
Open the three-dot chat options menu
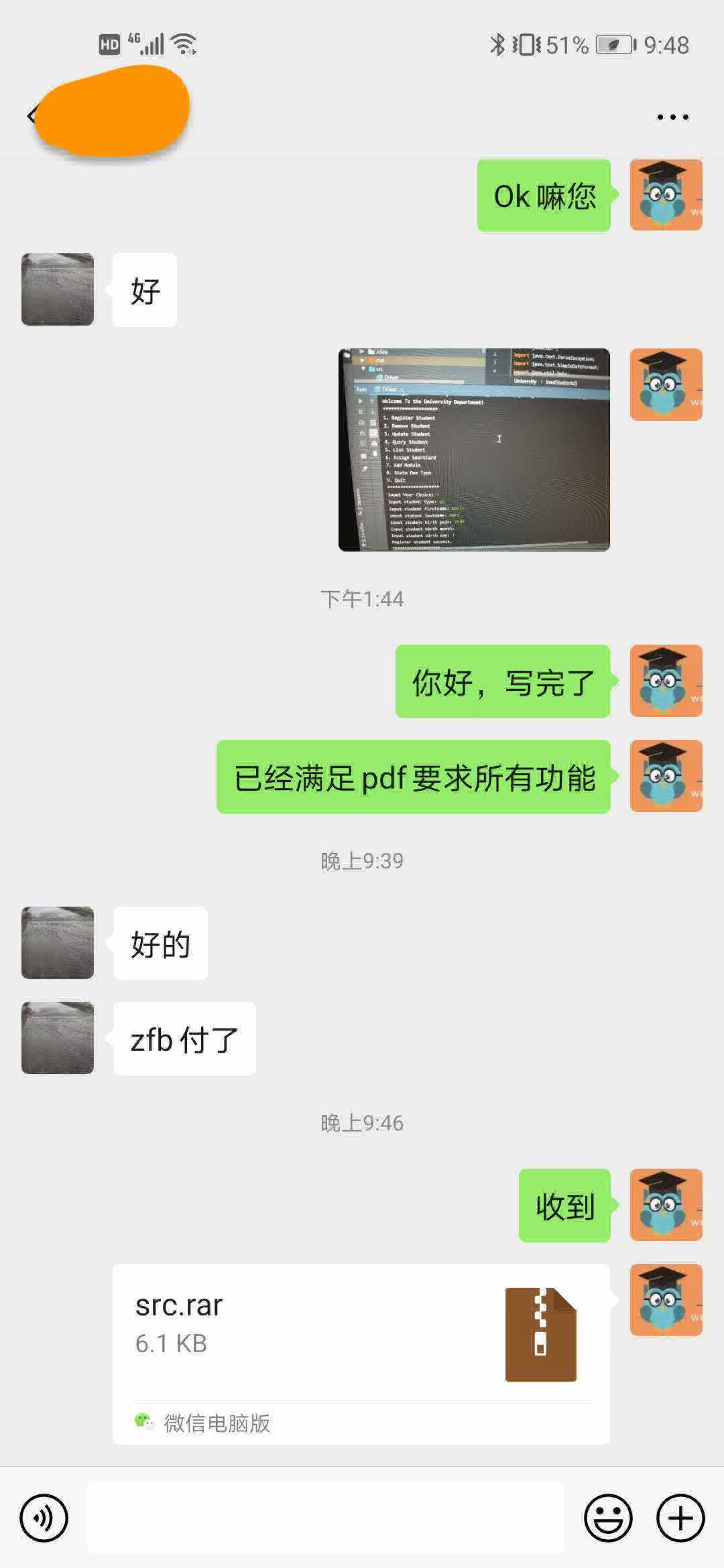672,117
